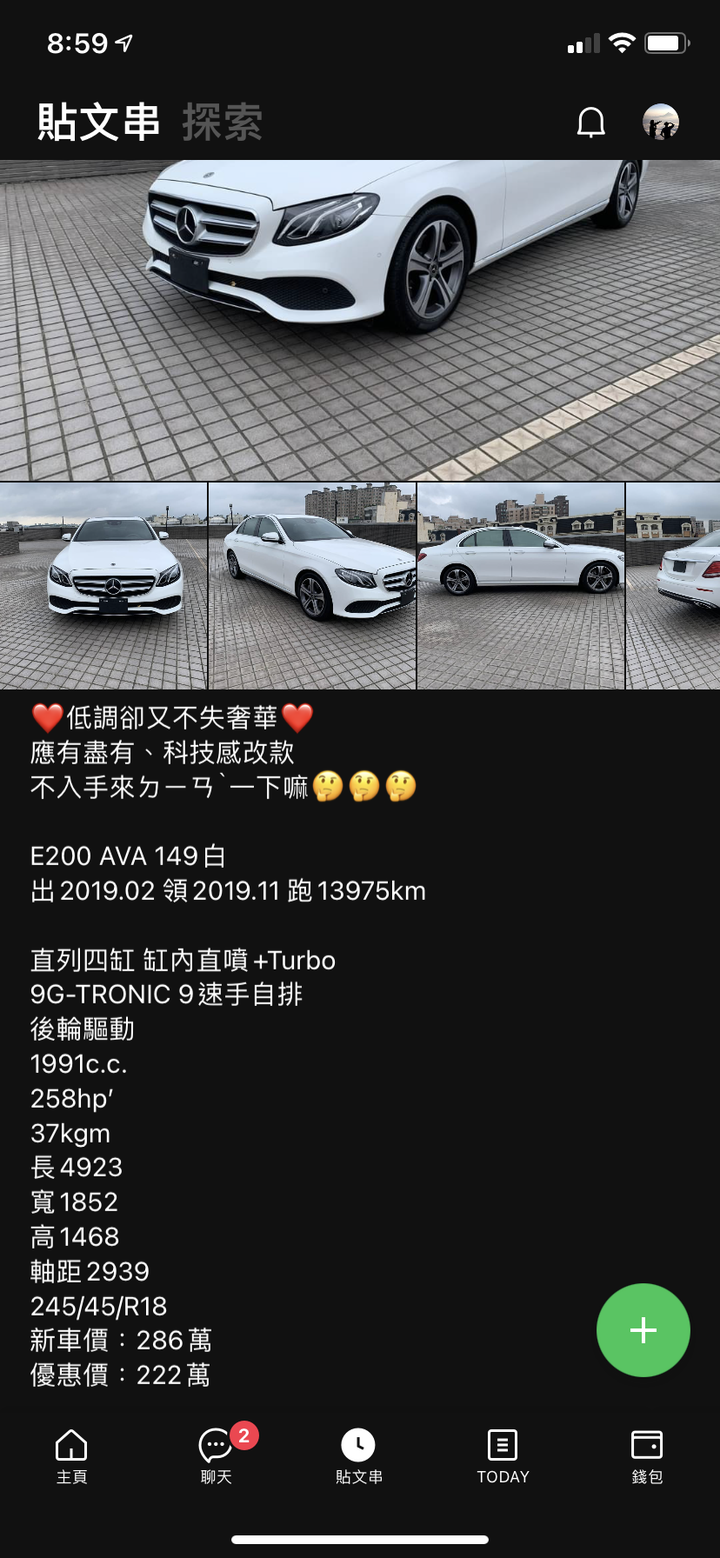
Task: Go to the 主頁 home tab
Action: pyautogui.click(x=72, y=1457)
